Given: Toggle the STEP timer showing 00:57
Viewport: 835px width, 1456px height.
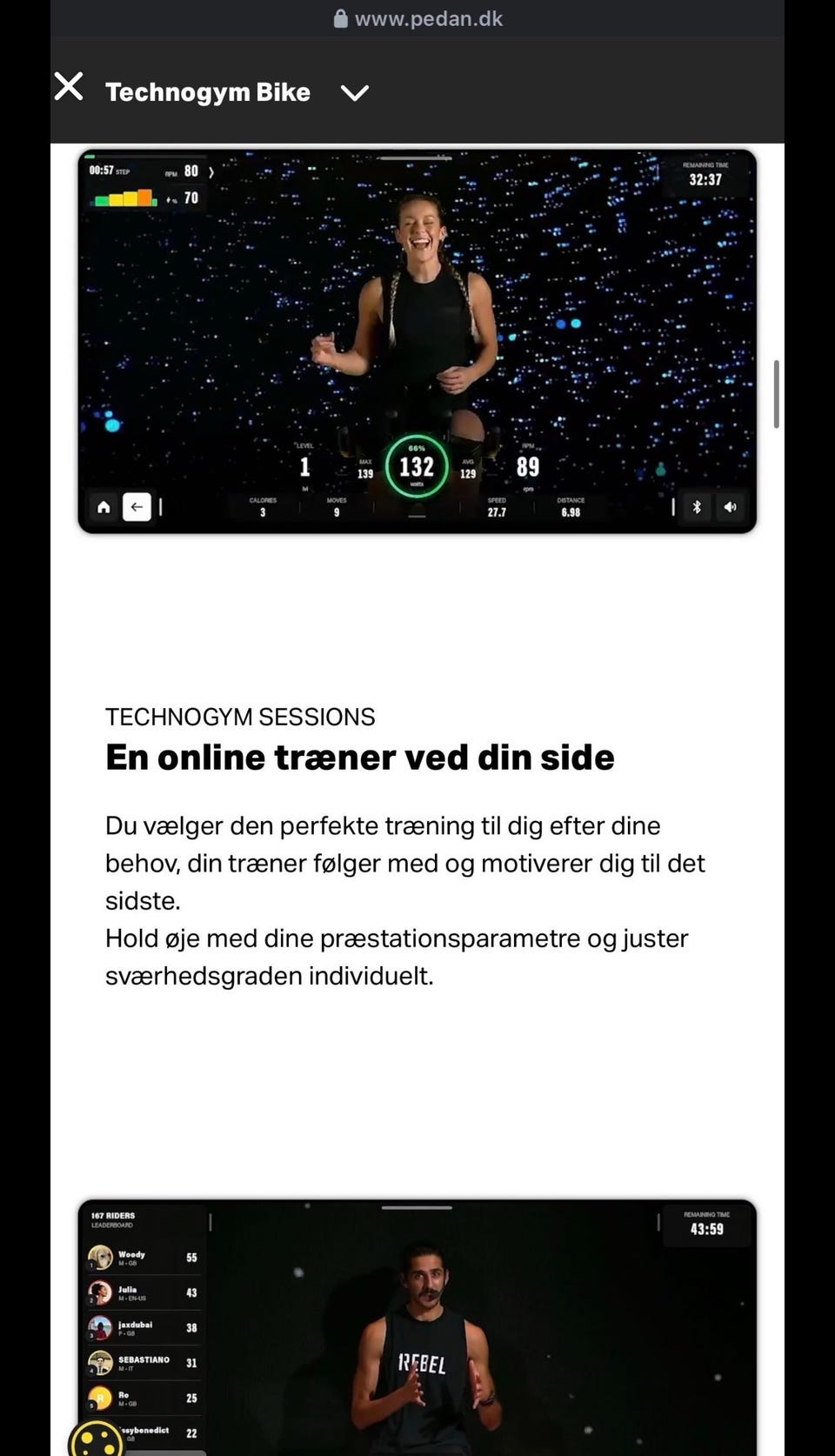Looking at the screenshot, I should 111,170.
